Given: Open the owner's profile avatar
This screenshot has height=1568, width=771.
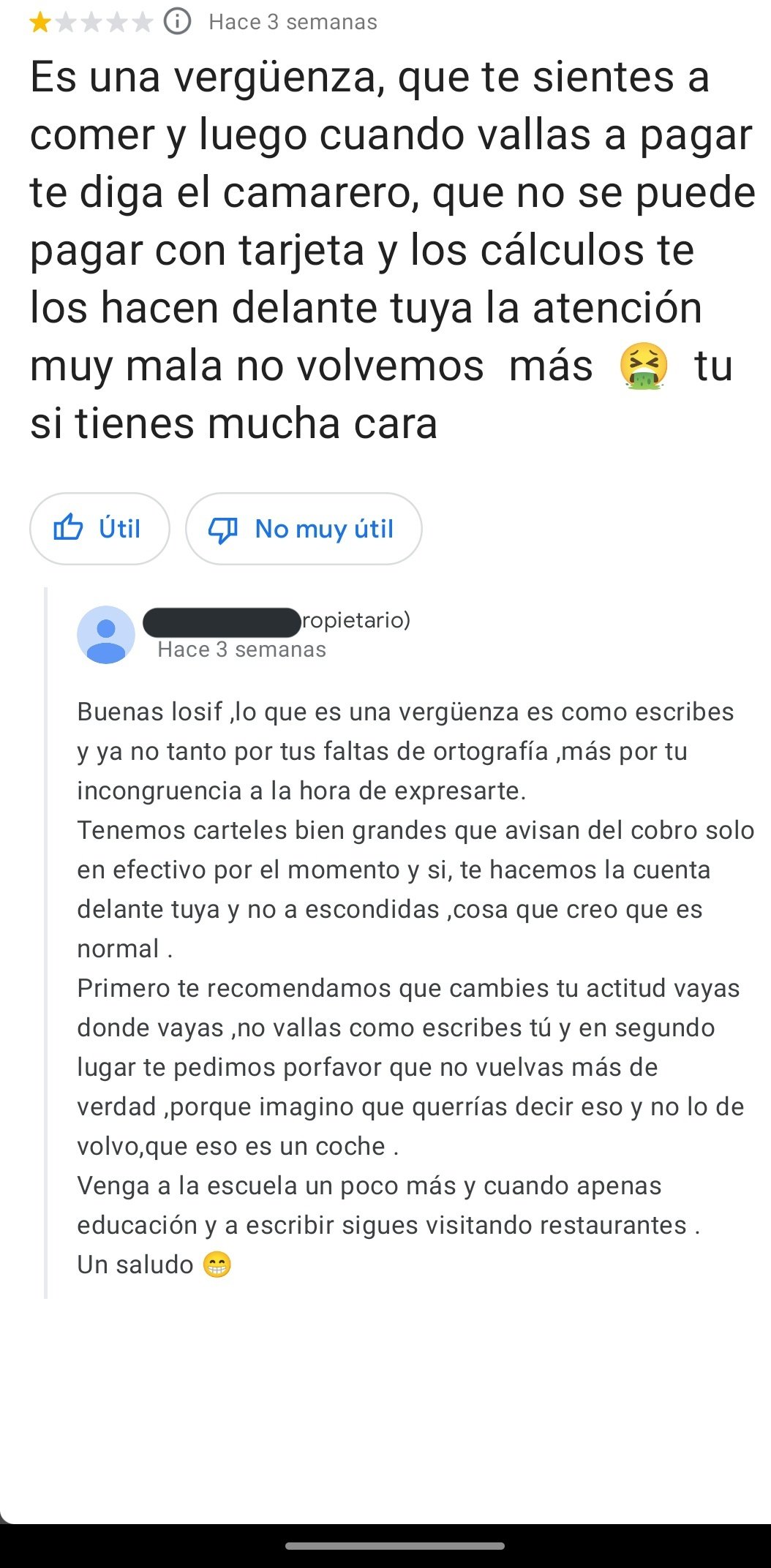Looking at the screenshot, I should point(106,635).
